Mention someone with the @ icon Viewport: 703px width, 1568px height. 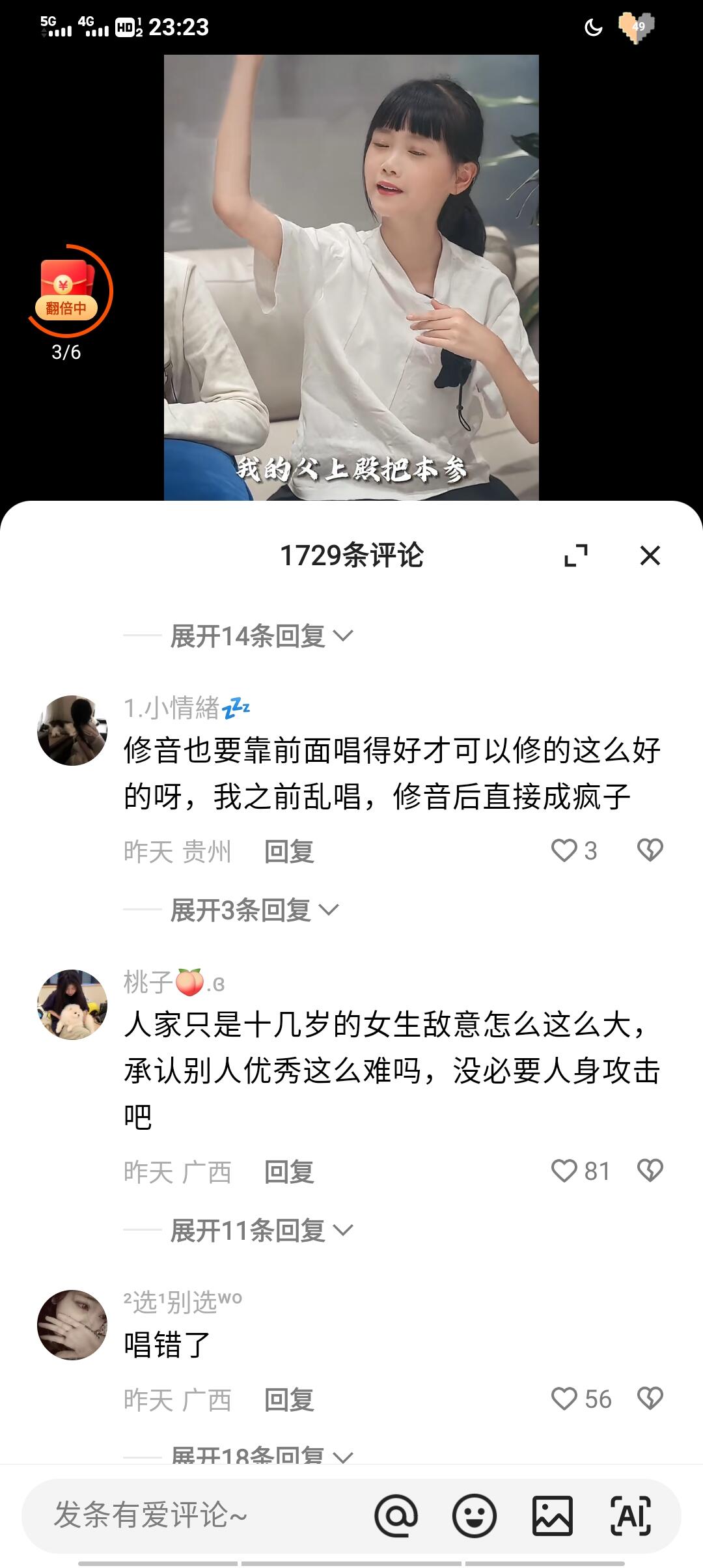point(396,1515)
